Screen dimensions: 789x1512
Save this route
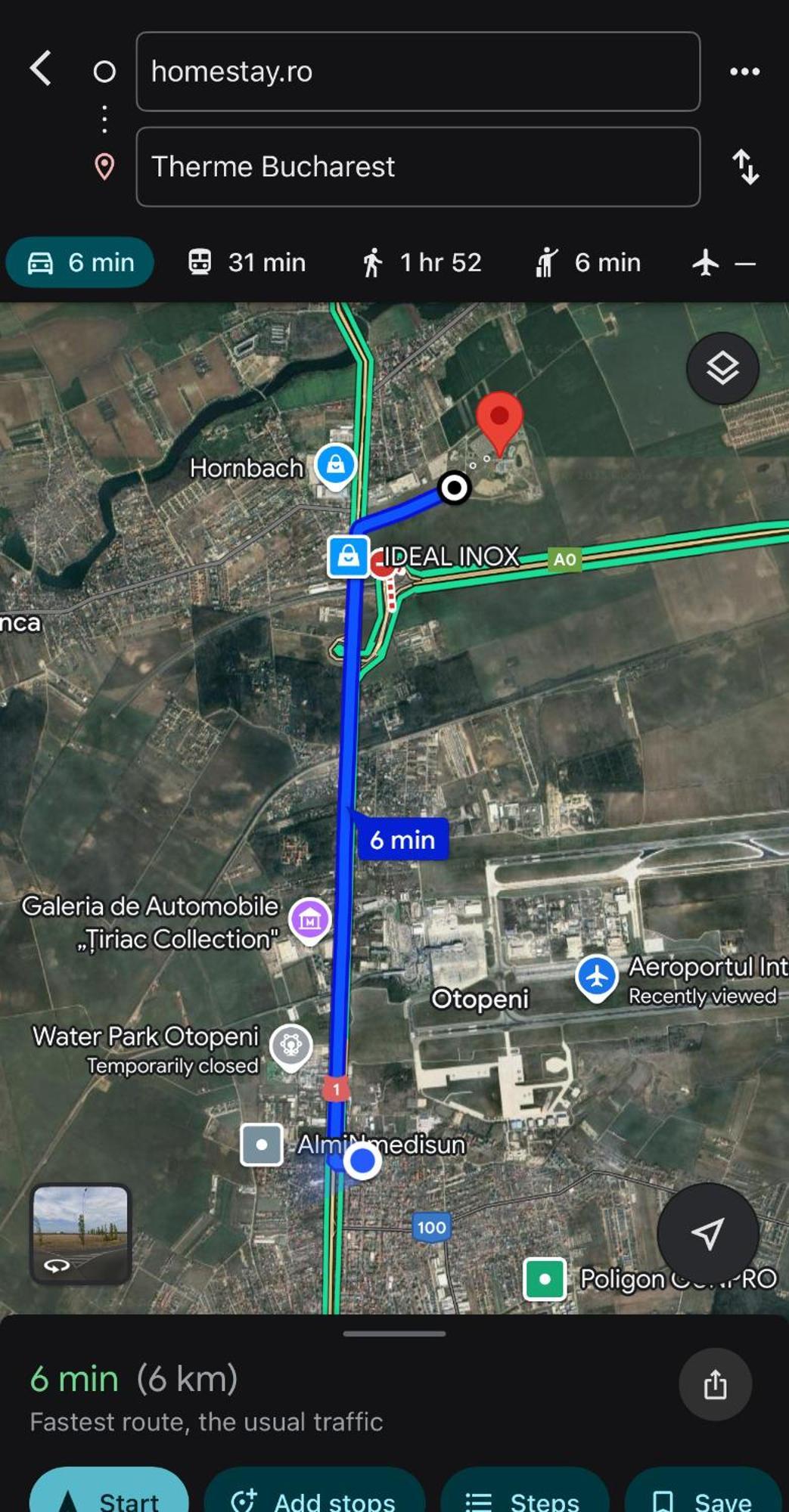pos(702,1495)
